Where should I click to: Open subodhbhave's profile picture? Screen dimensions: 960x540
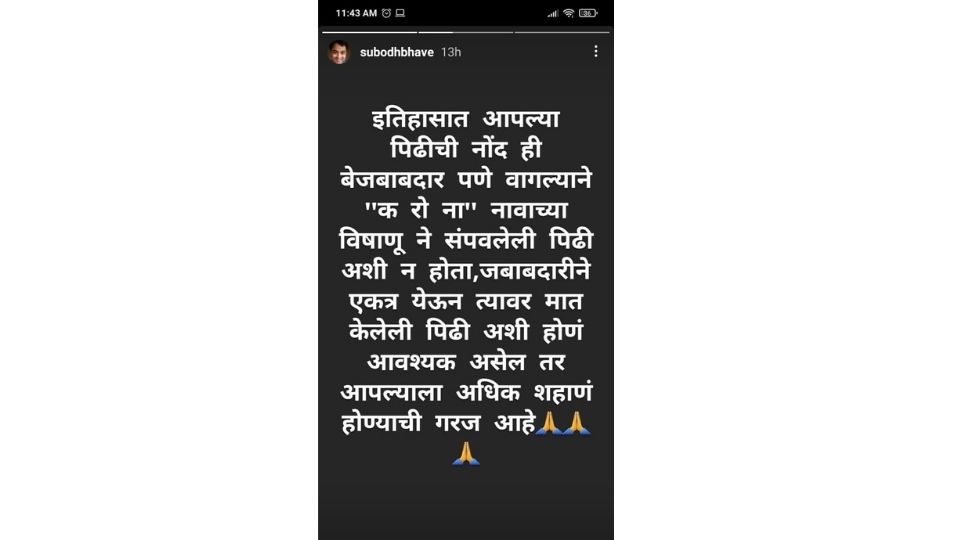coord(339,53)
